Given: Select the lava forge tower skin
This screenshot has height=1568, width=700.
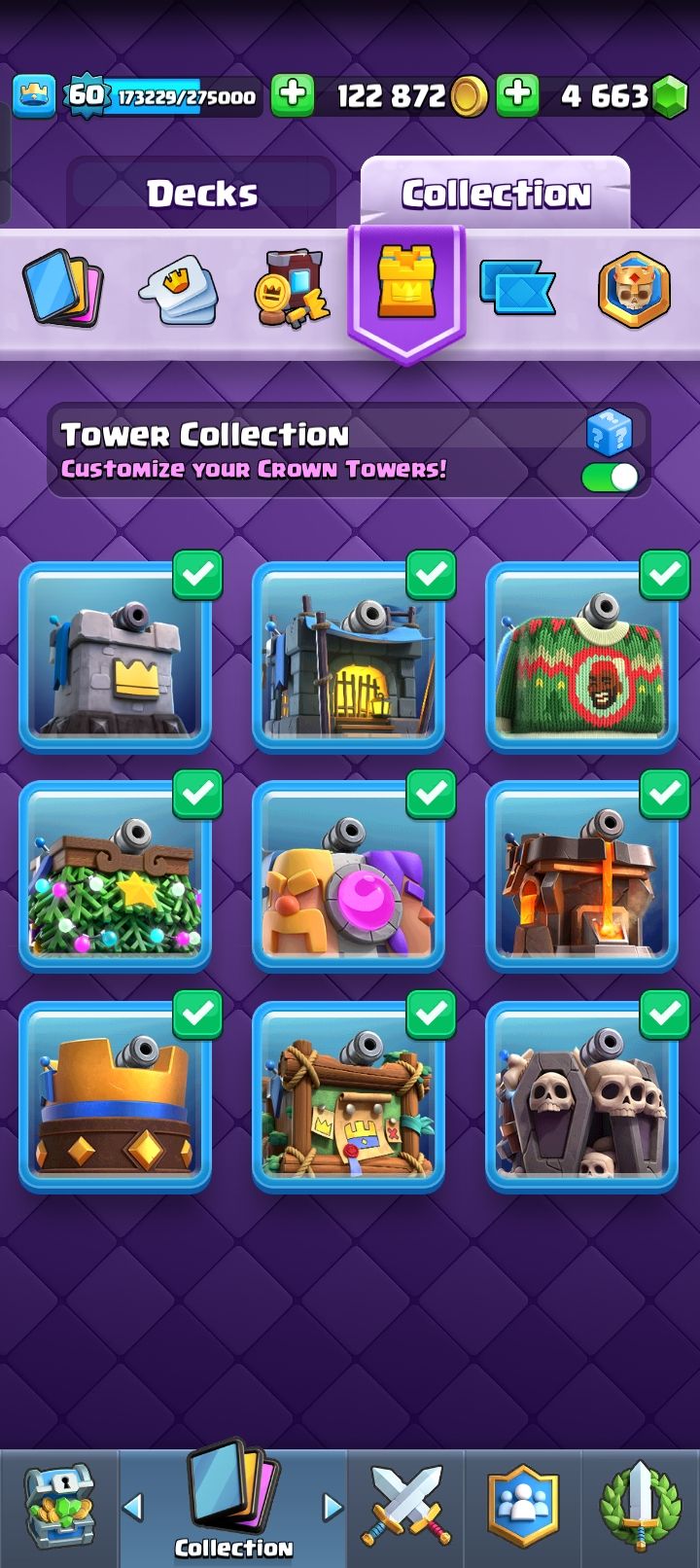Looking at the screenshot, I should pos(581,876).
